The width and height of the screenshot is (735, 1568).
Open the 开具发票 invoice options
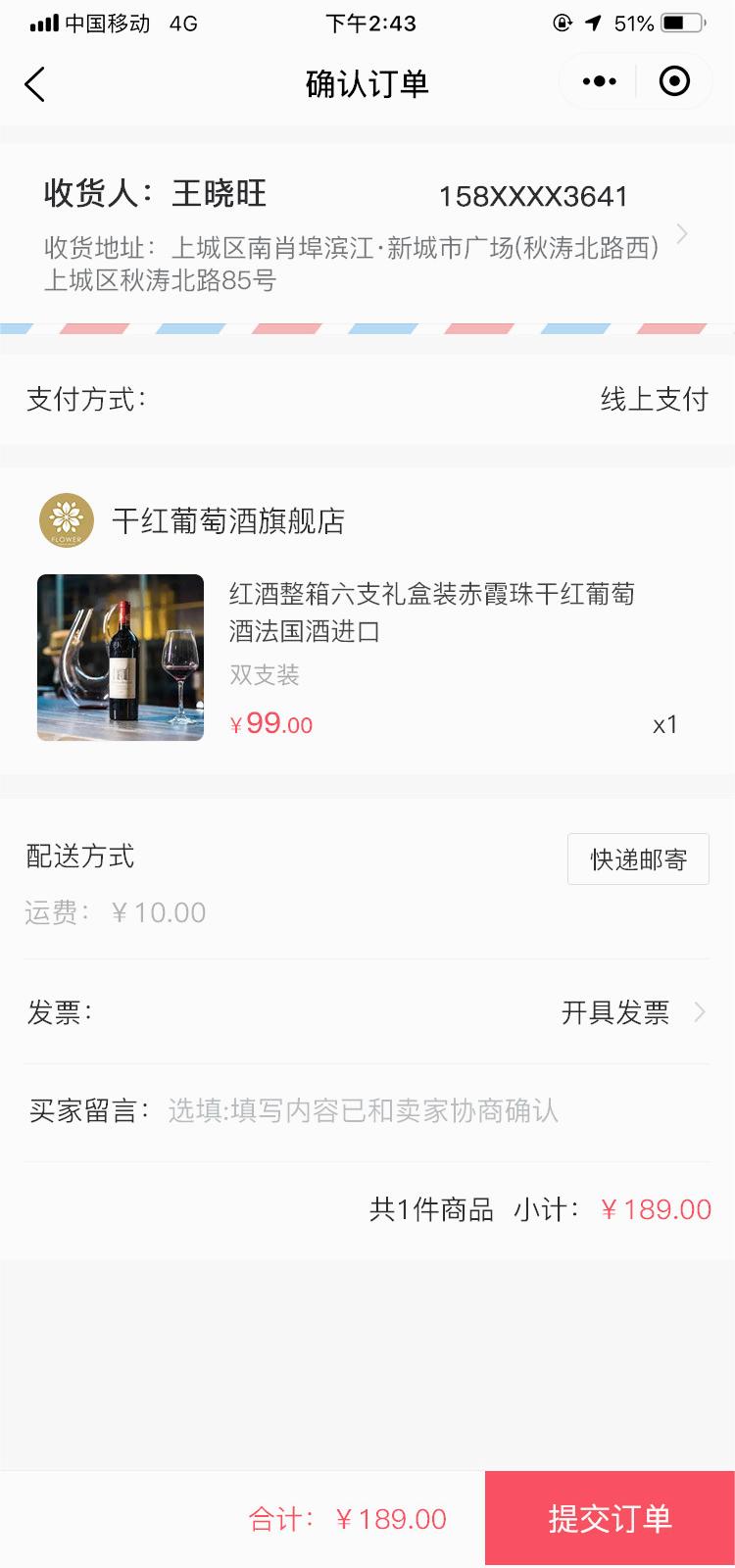tap(631, 1012)
